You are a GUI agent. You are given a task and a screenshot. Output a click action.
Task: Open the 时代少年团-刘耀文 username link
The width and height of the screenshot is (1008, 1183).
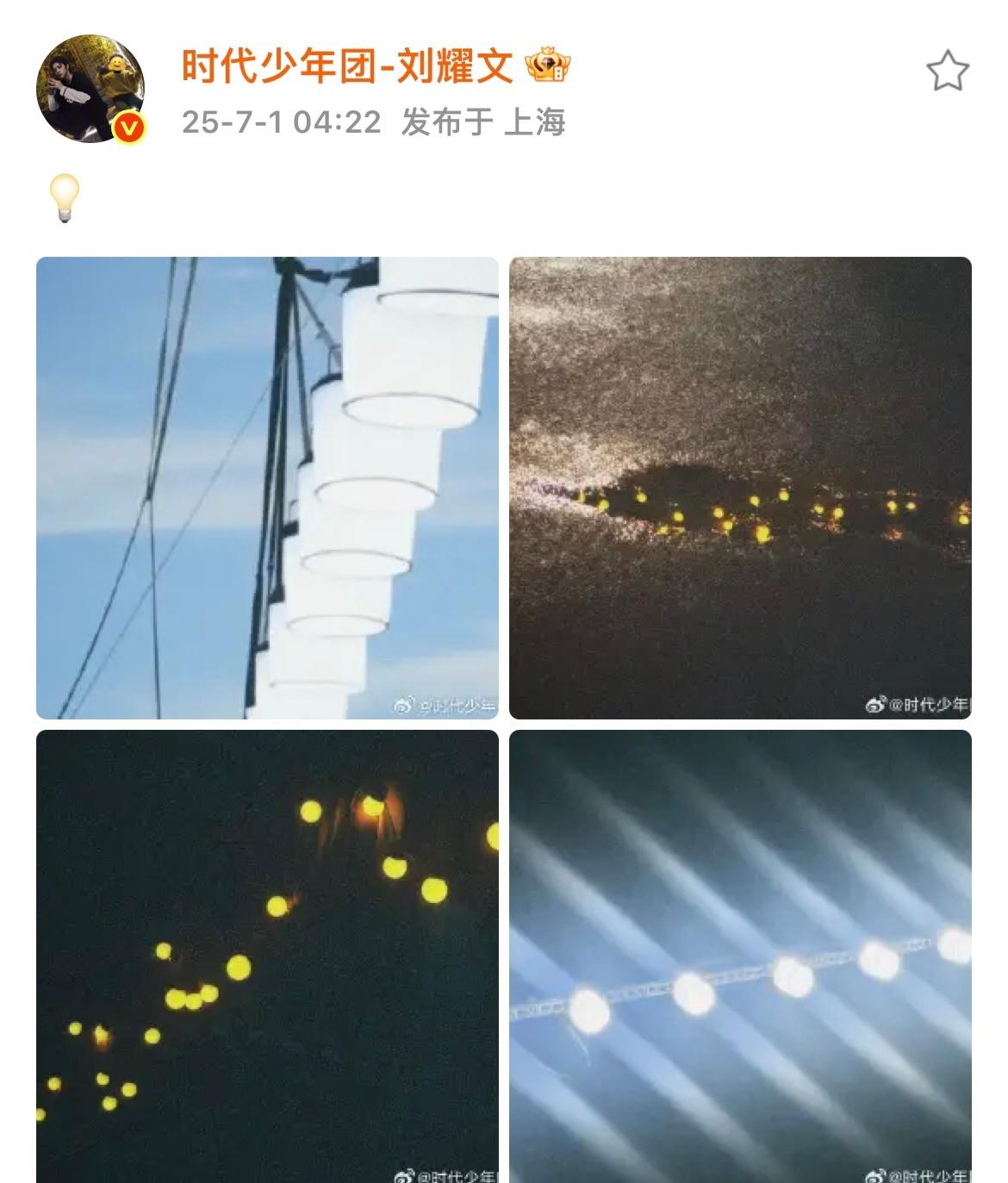[347, 66]
